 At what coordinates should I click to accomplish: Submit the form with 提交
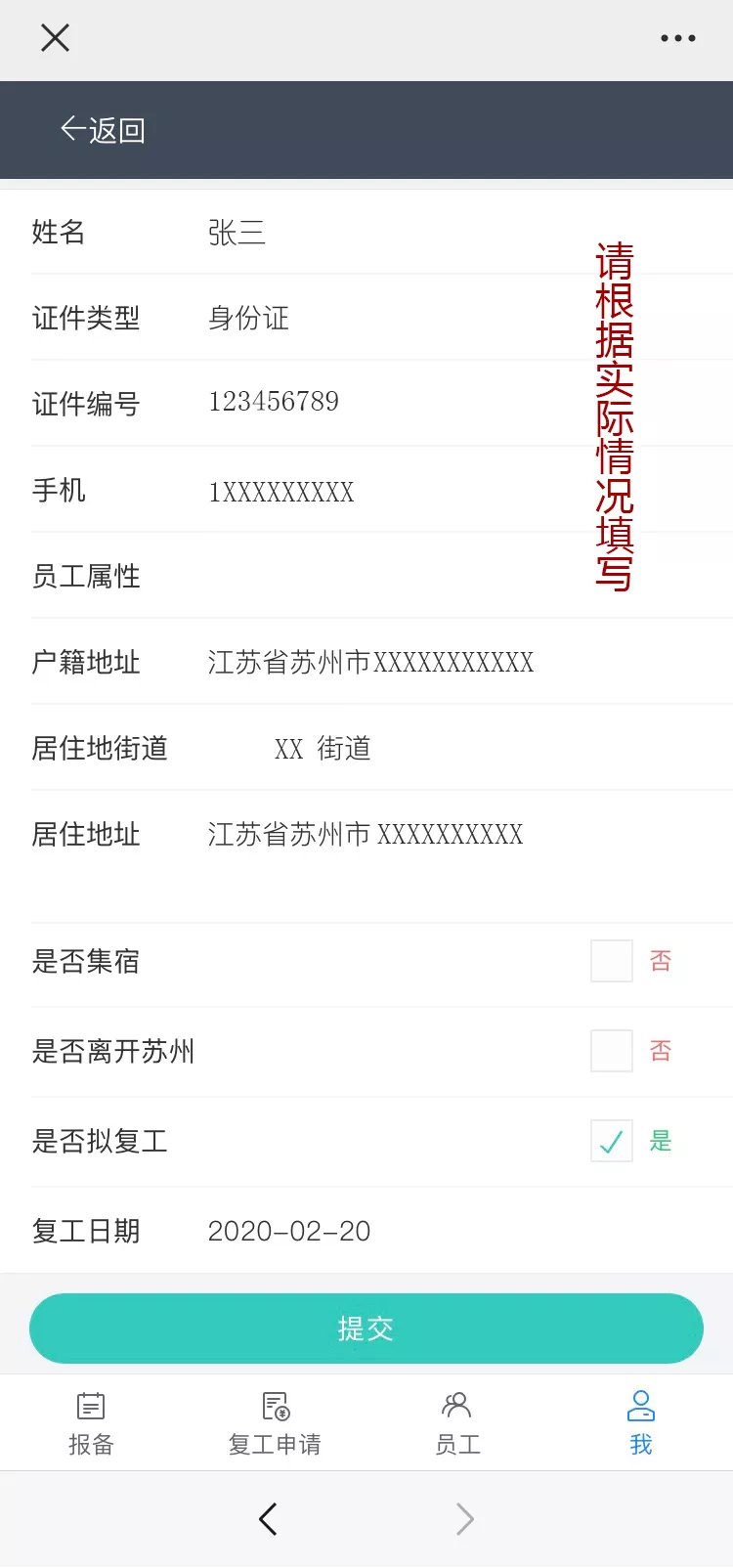click(x=366, y=1328)
